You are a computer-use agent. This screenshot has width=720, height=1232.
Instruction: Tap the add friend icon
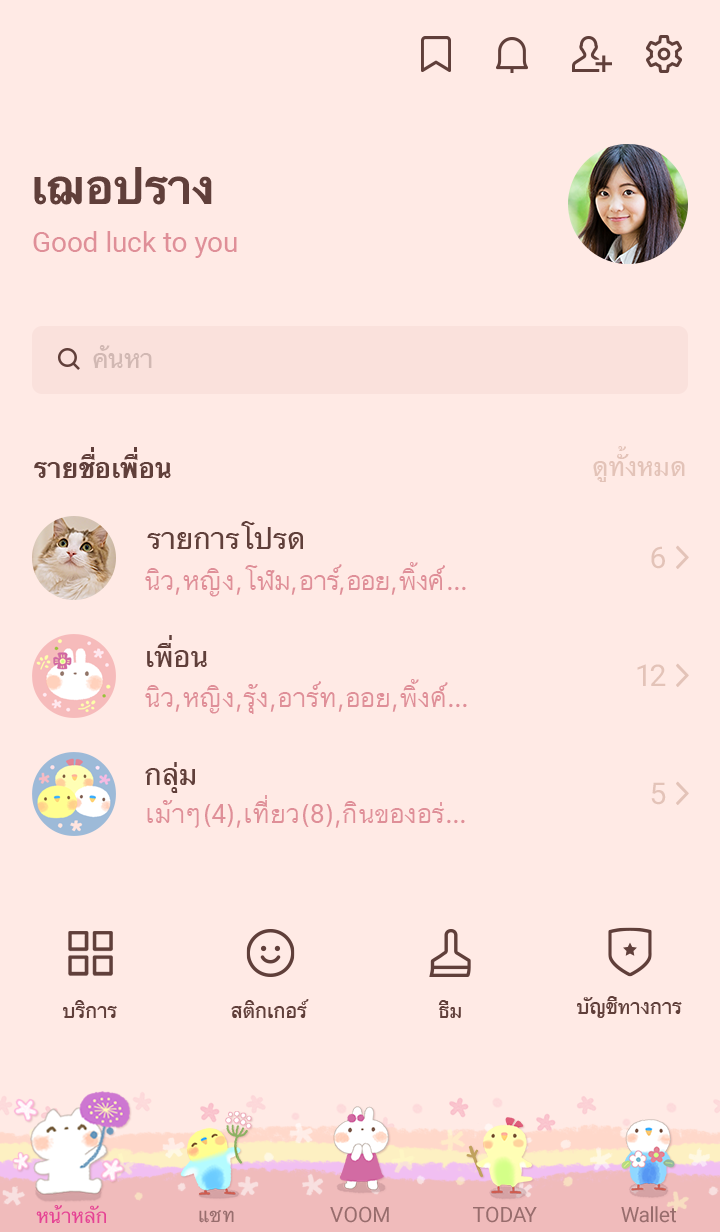click(590, 55)
